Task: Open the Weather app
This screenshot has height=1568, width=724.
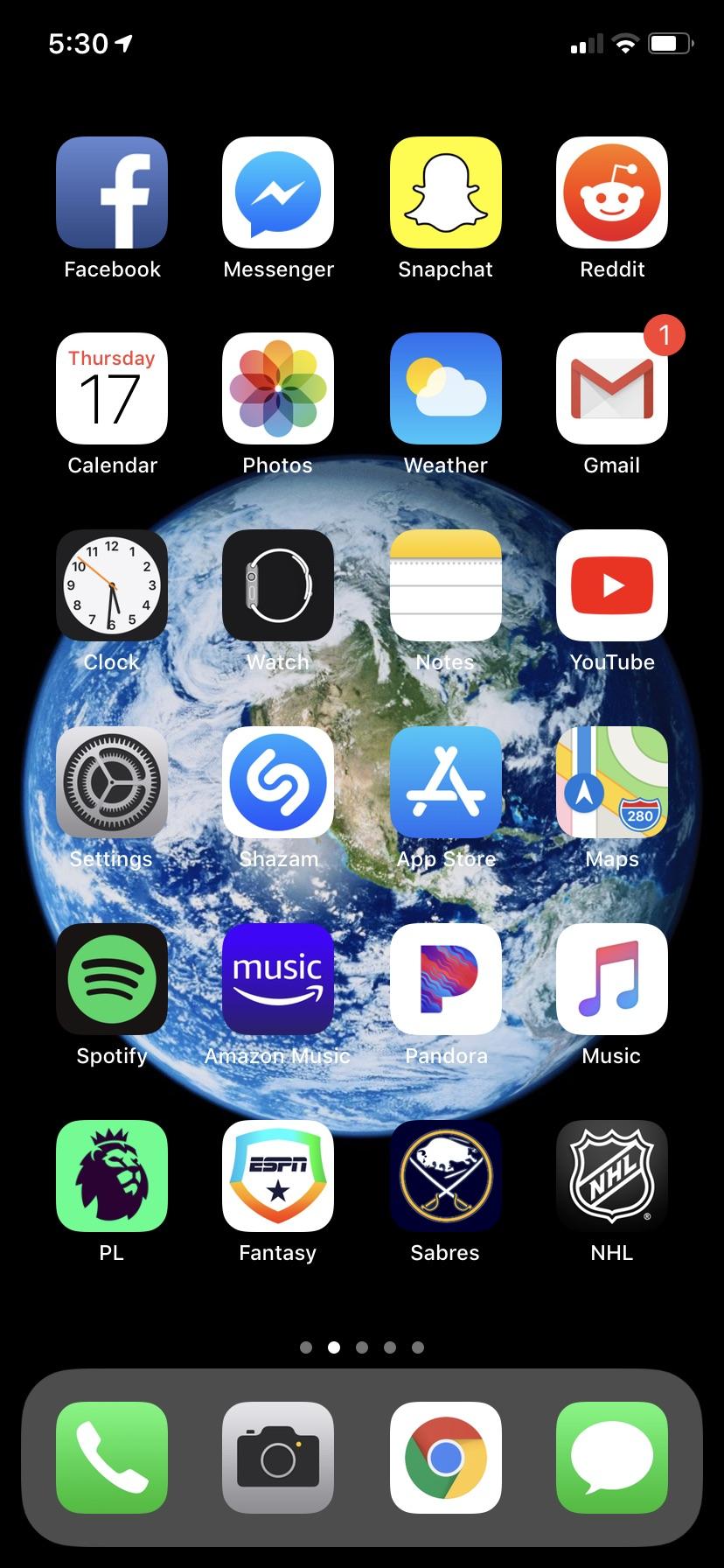Action: click(x=445, y=388)
